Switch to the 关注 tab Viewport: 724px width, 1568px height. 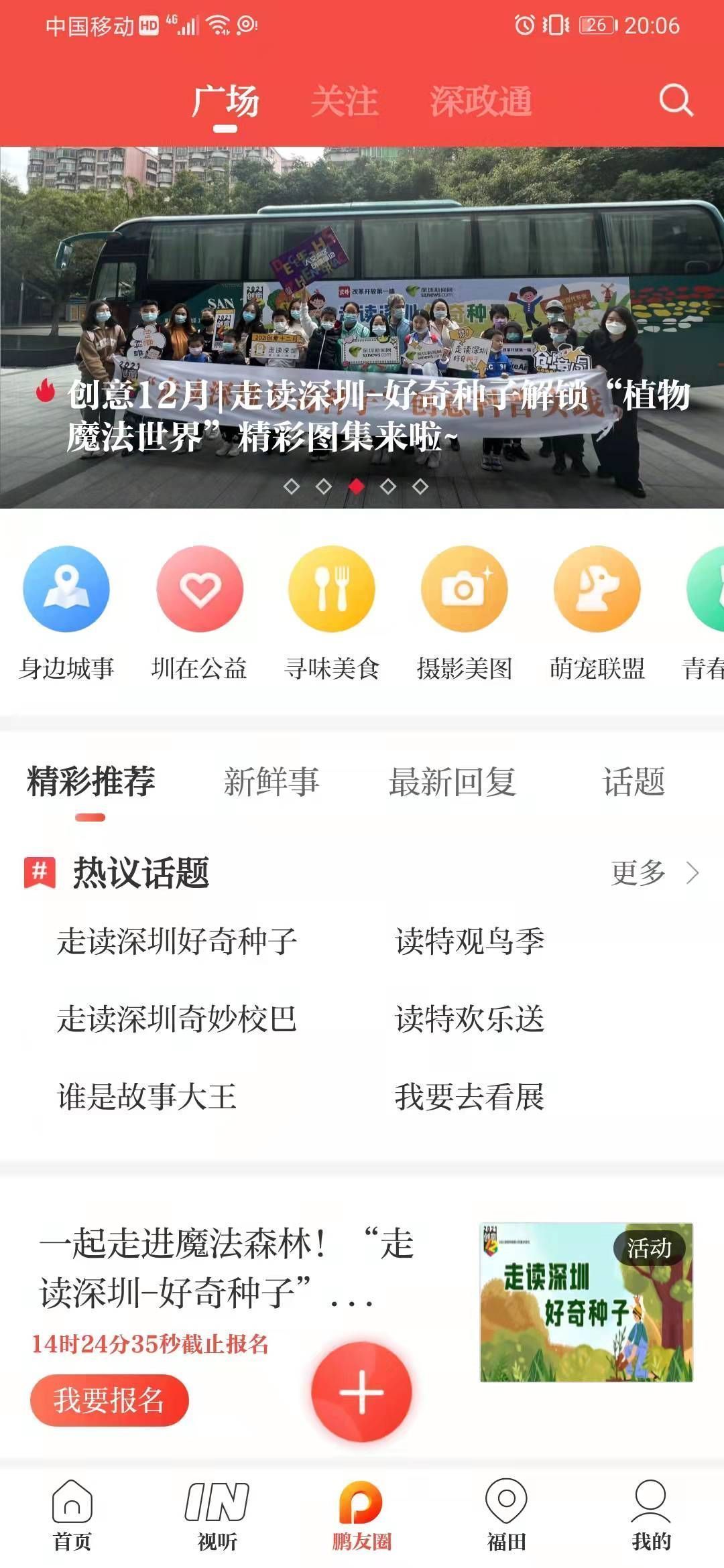click(345, 101)
